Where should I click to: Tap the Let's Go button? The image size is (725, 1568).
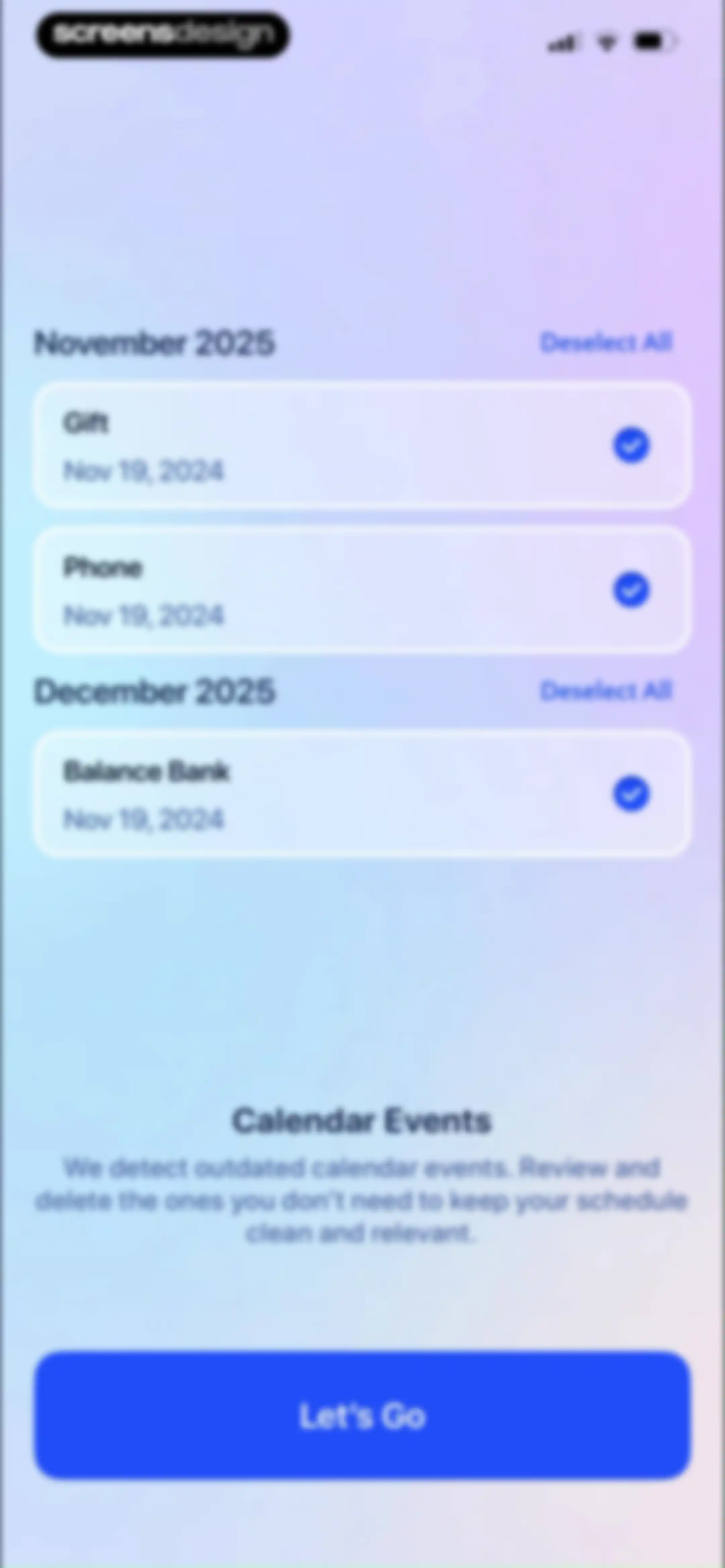coord(362,1415)
